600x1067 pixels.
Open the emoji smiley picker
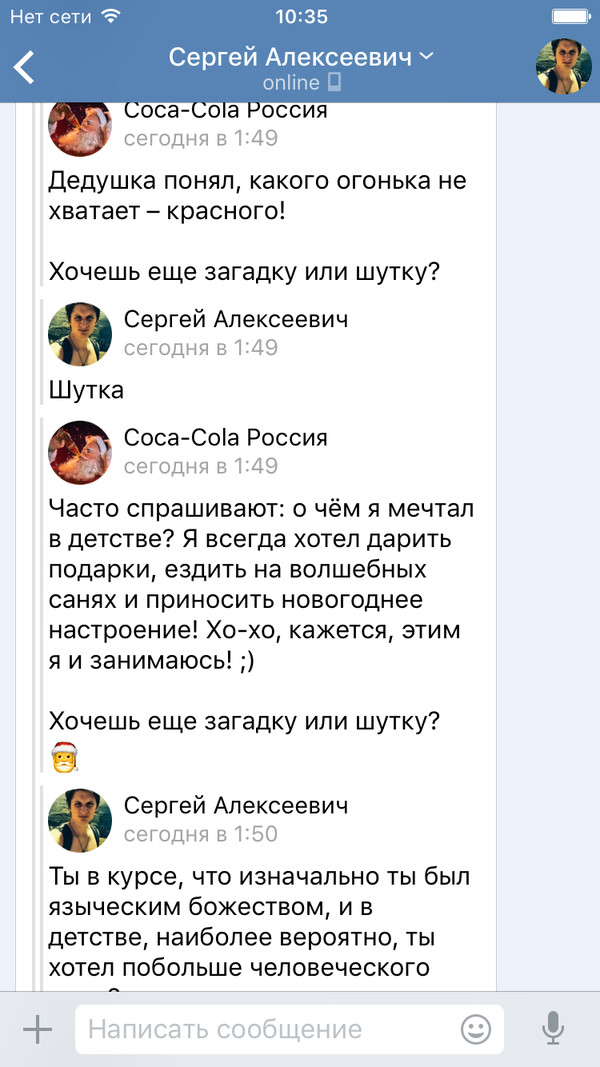(x=476, y=1029)
